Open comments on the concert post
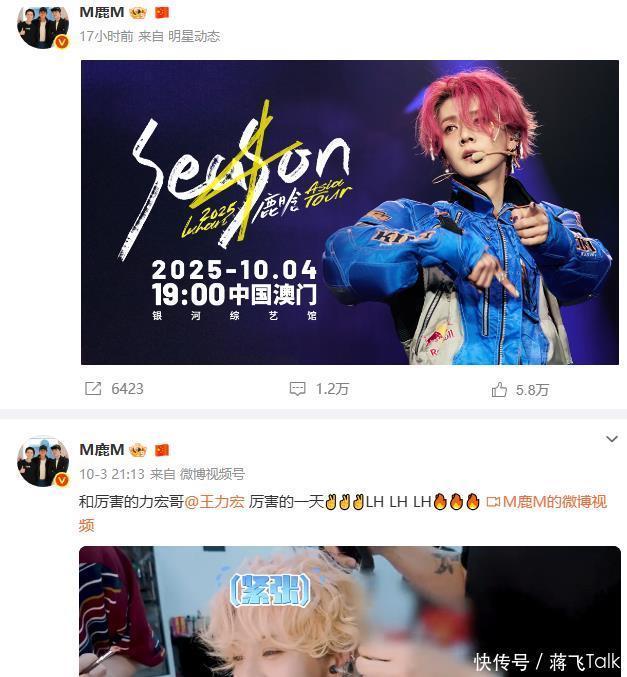This screenshot has height=677, width=627. point(319,389)
